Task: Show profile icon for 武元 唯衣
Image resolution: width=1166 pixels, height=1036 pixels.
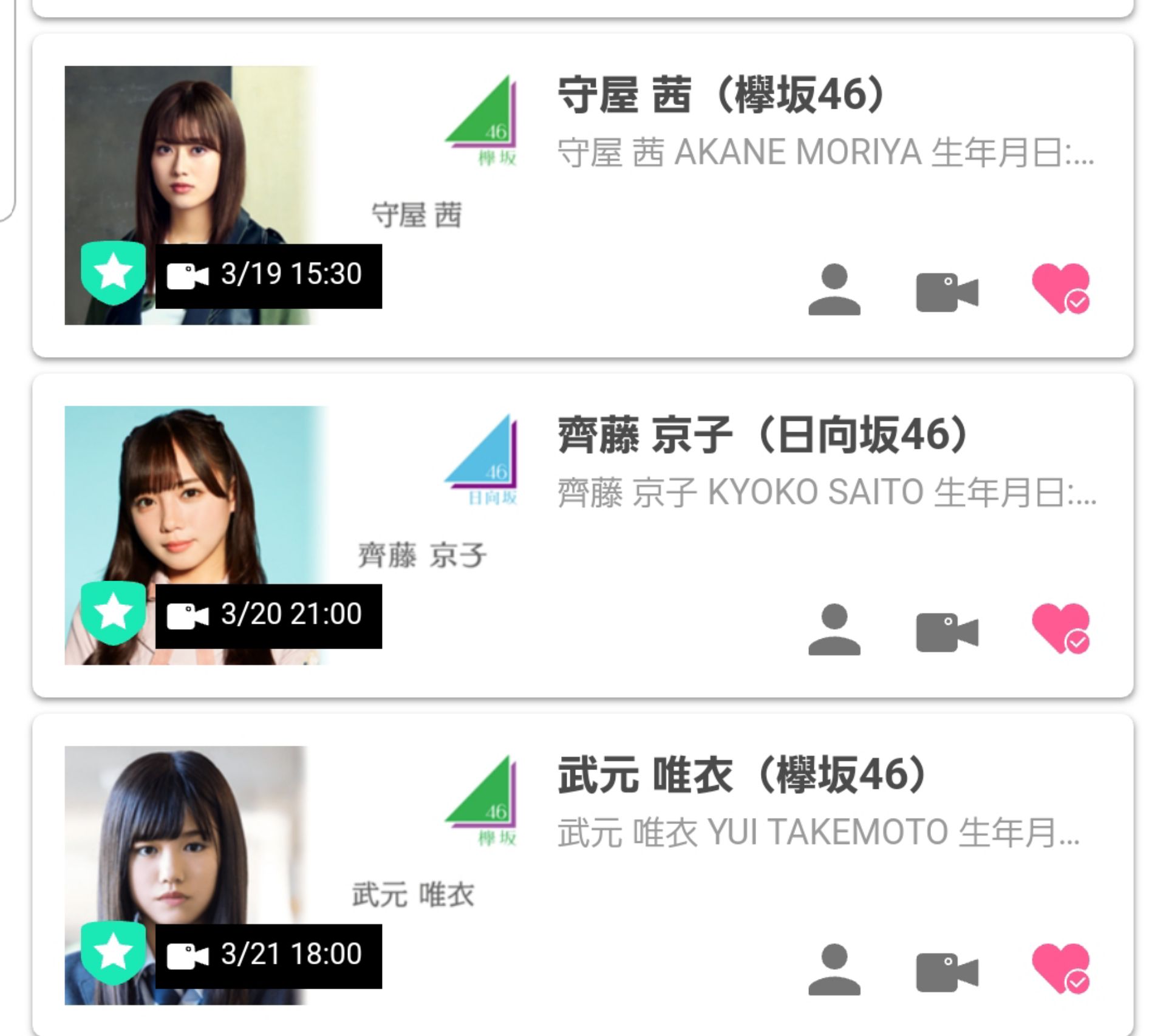Action: tap(834, 970)
